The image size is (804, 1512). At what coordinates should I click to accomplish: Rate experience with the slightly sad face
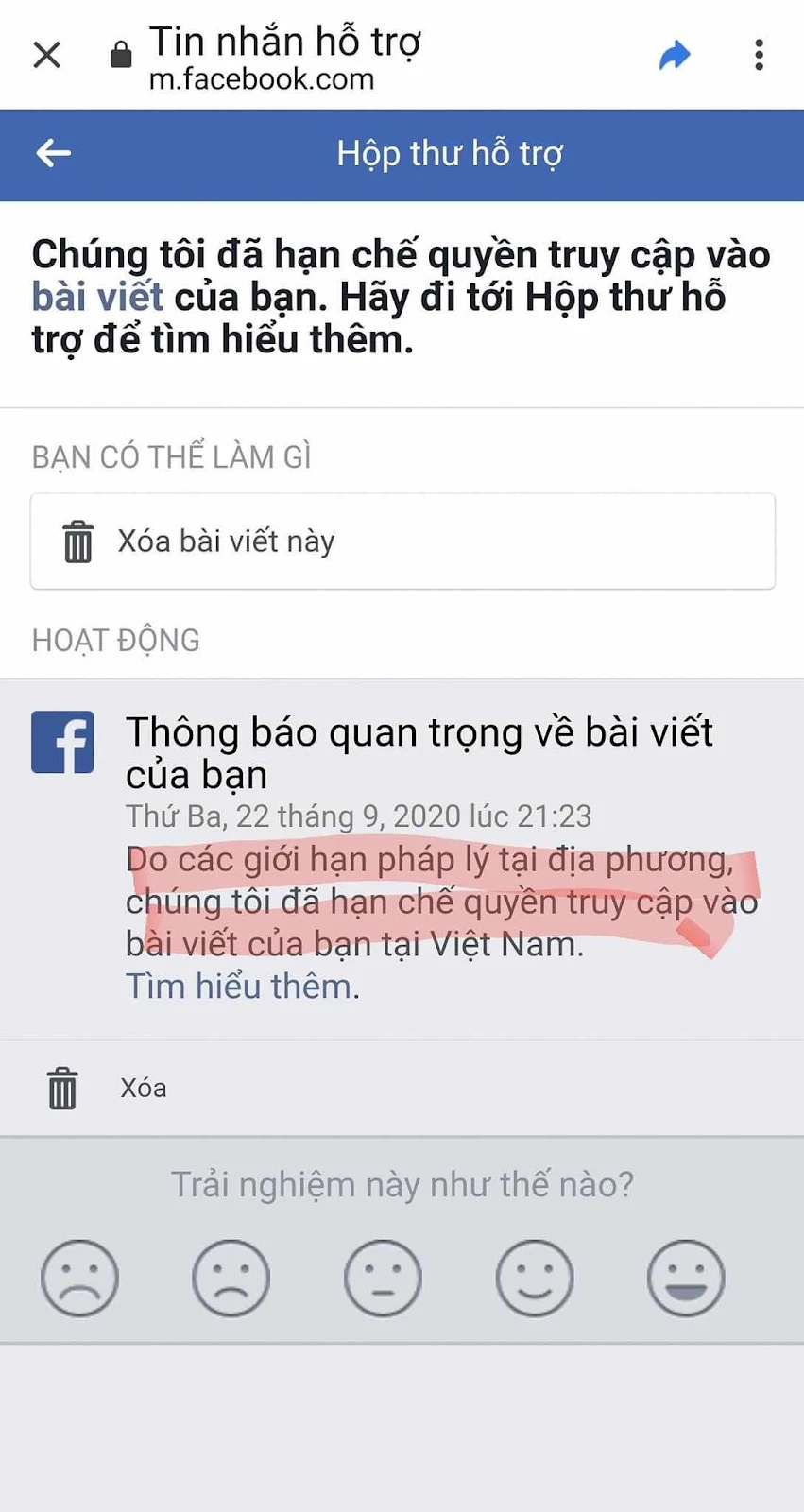231,1278
